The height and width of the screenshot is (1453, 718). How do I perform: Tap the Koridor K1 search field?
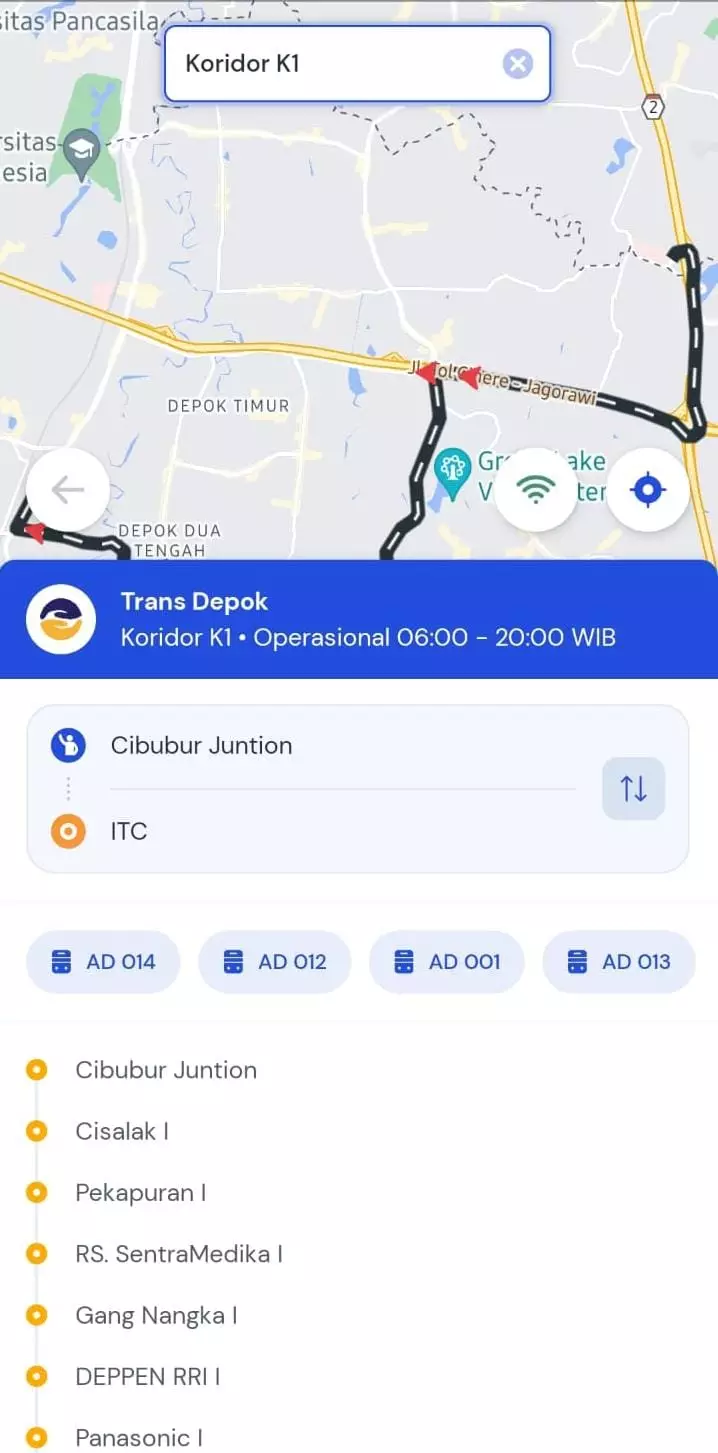pyautogui.click(x=330, y=64)
